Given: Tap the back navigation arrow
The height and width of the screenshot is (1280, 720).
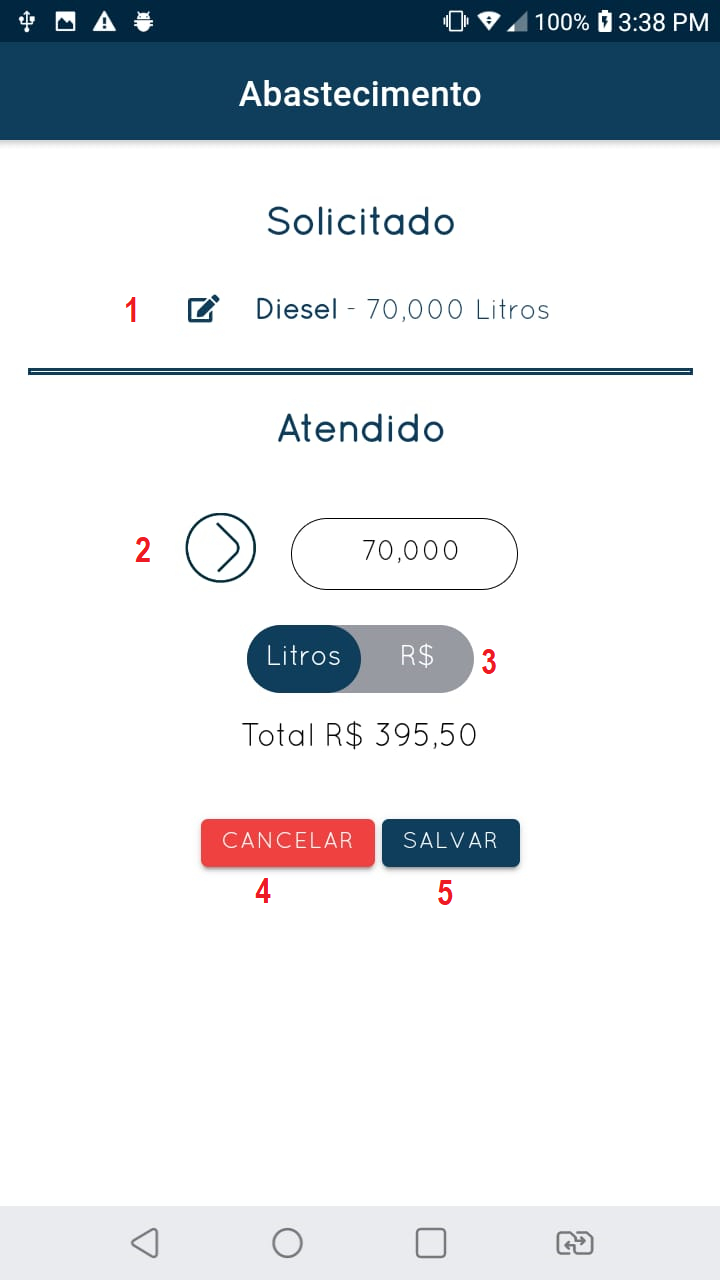Looking at the screenshot, I should (x=144, y=1243).
